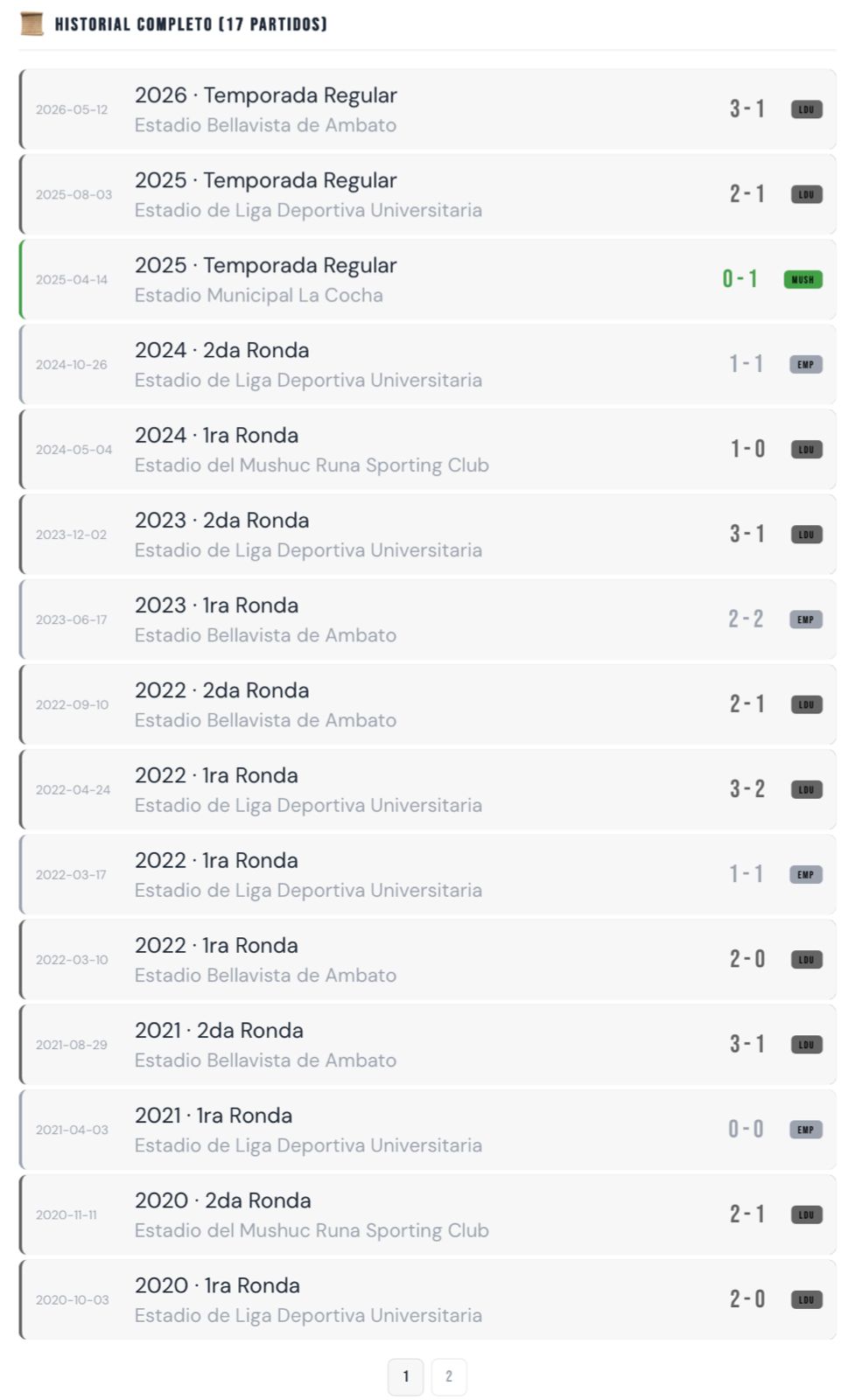Screen dimensions: 848x1400
Task: Open the 2021-04-03 goalless draw
Action: click(428, 1128)
